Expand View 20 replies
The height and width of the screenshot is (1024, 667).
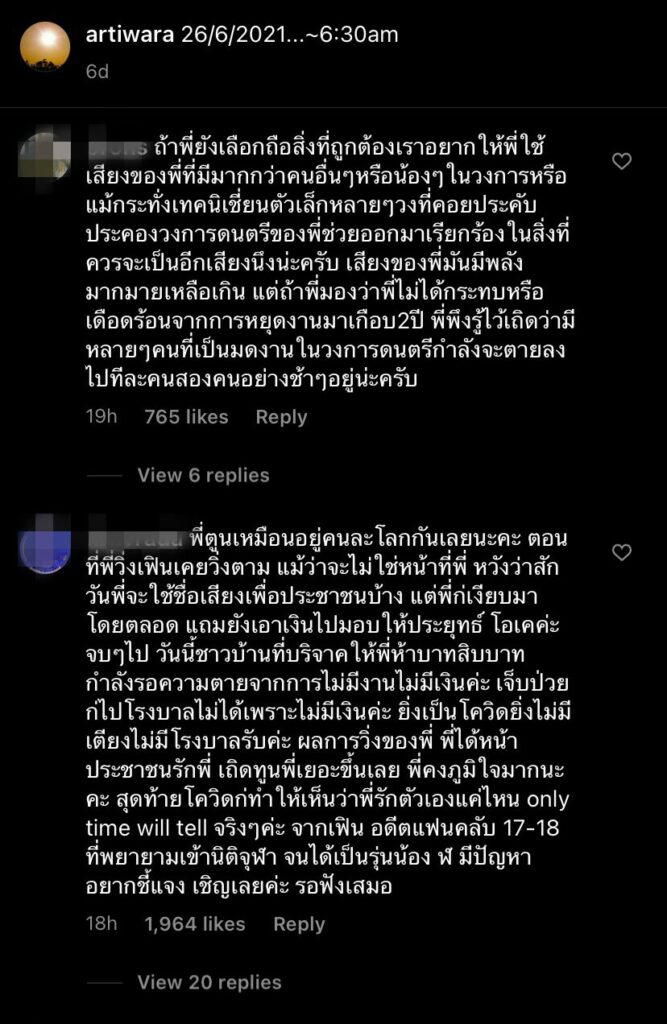(209, 982)
